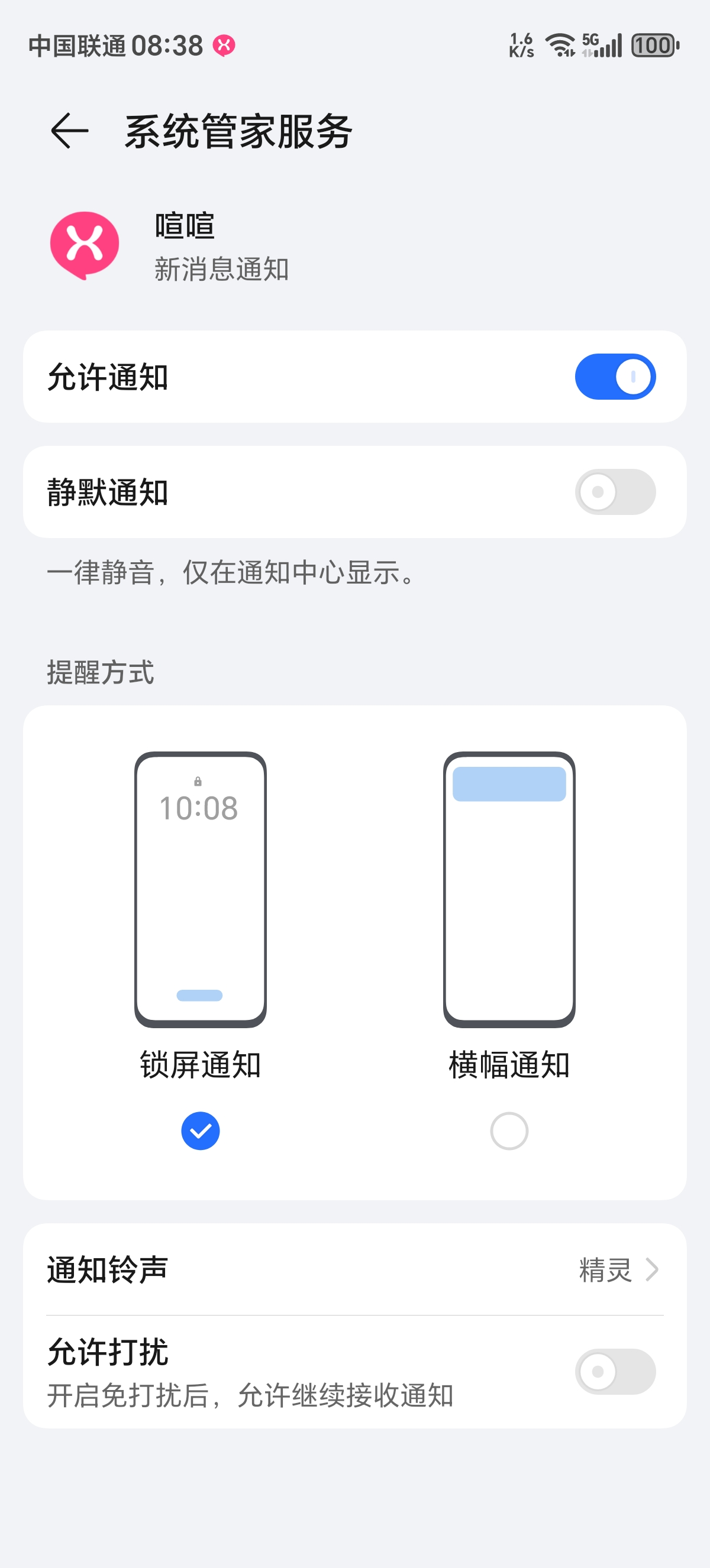Toggle on the 允许打扰 switch
The width and height of the screenshot is (710, 1568).
pos(614,1371)
